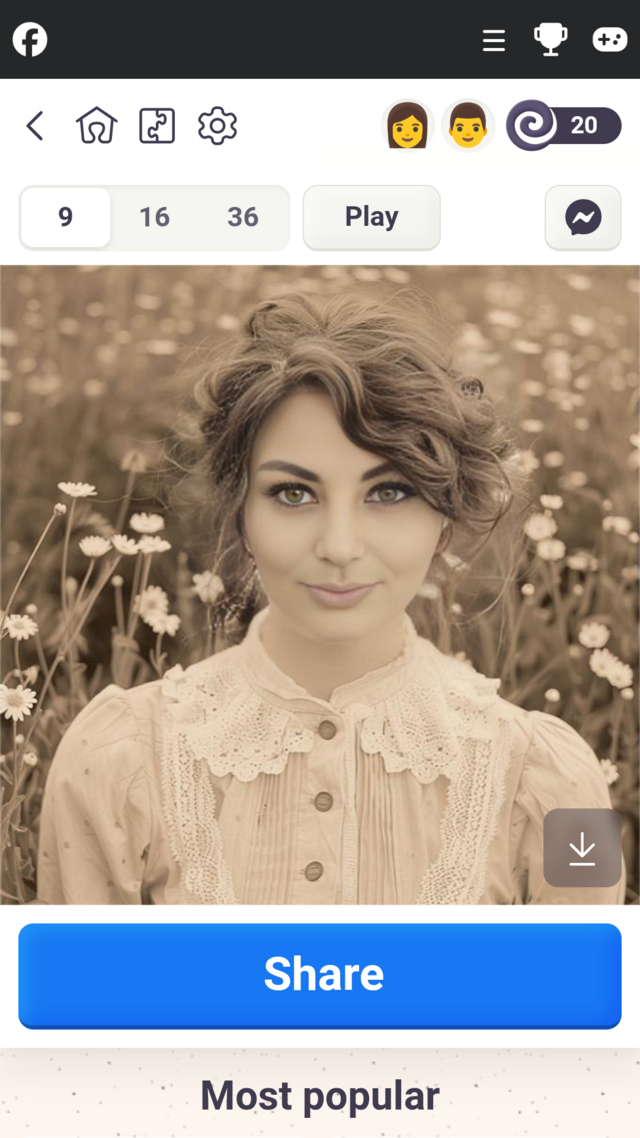Select the woman avatar
This screenshot has width=640, height=1138.
pos(407,126)
